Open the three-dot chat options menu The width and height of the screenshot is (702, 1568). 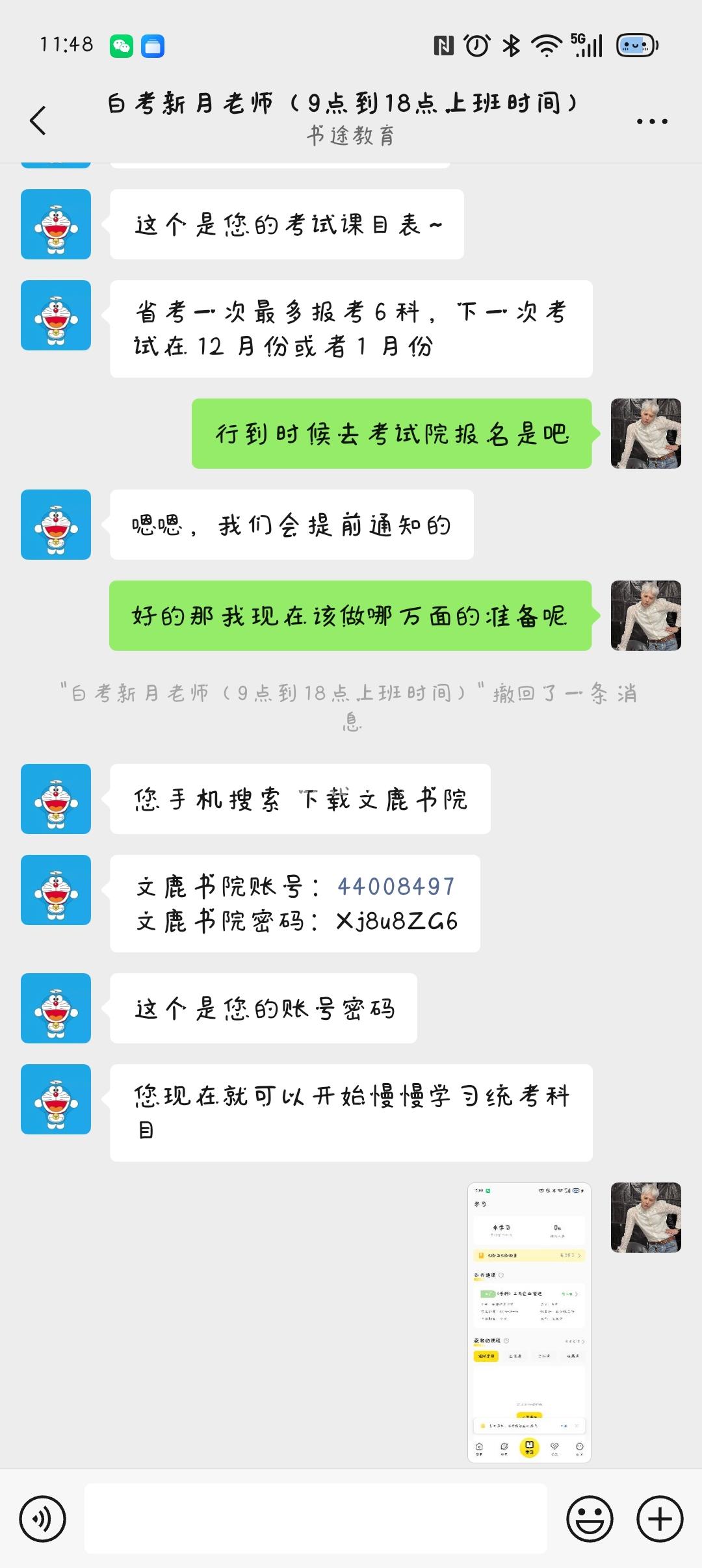pos(652,121)
